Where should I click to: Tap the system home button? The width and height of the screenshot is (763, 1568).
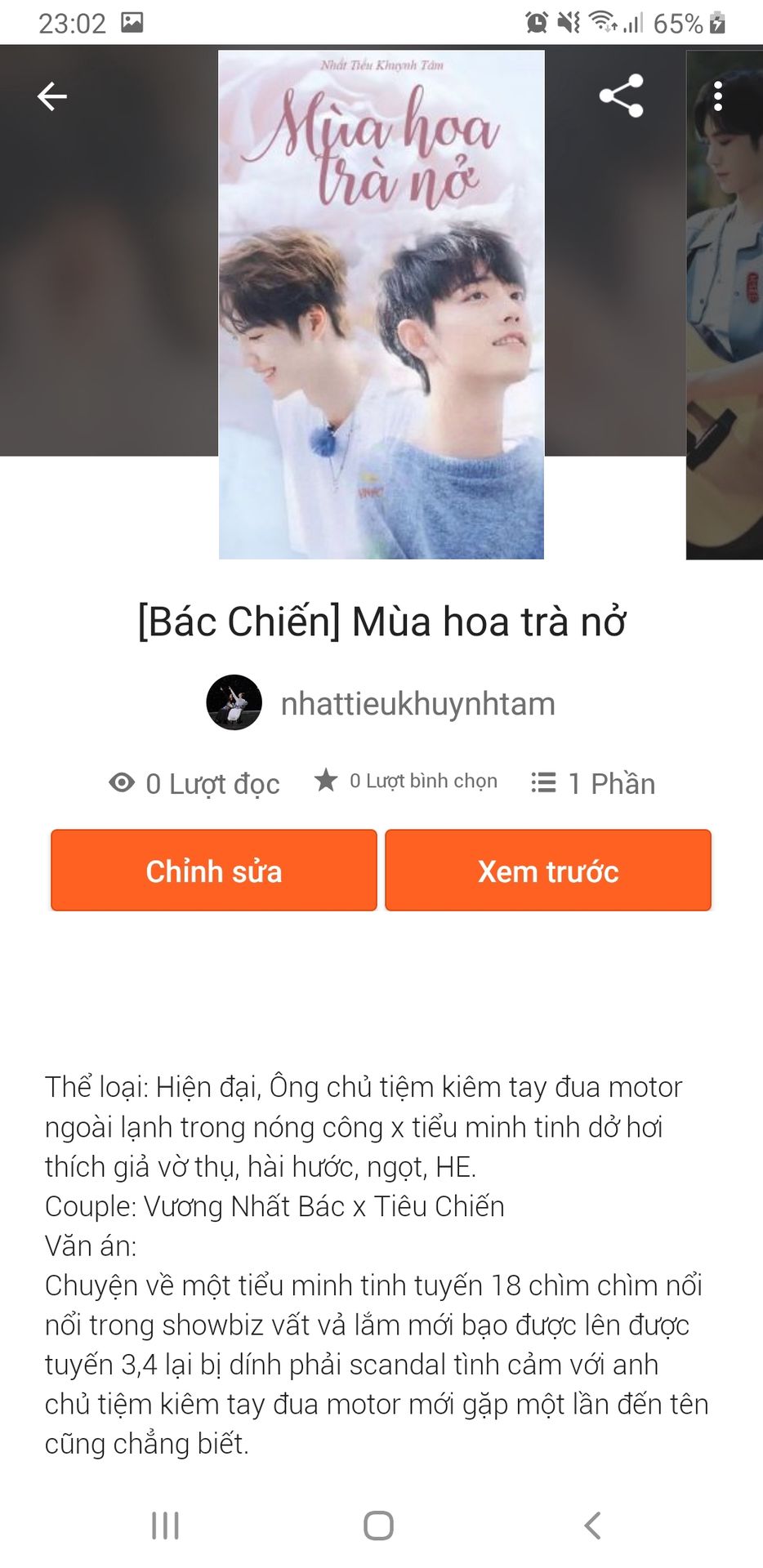point(378,1525)
